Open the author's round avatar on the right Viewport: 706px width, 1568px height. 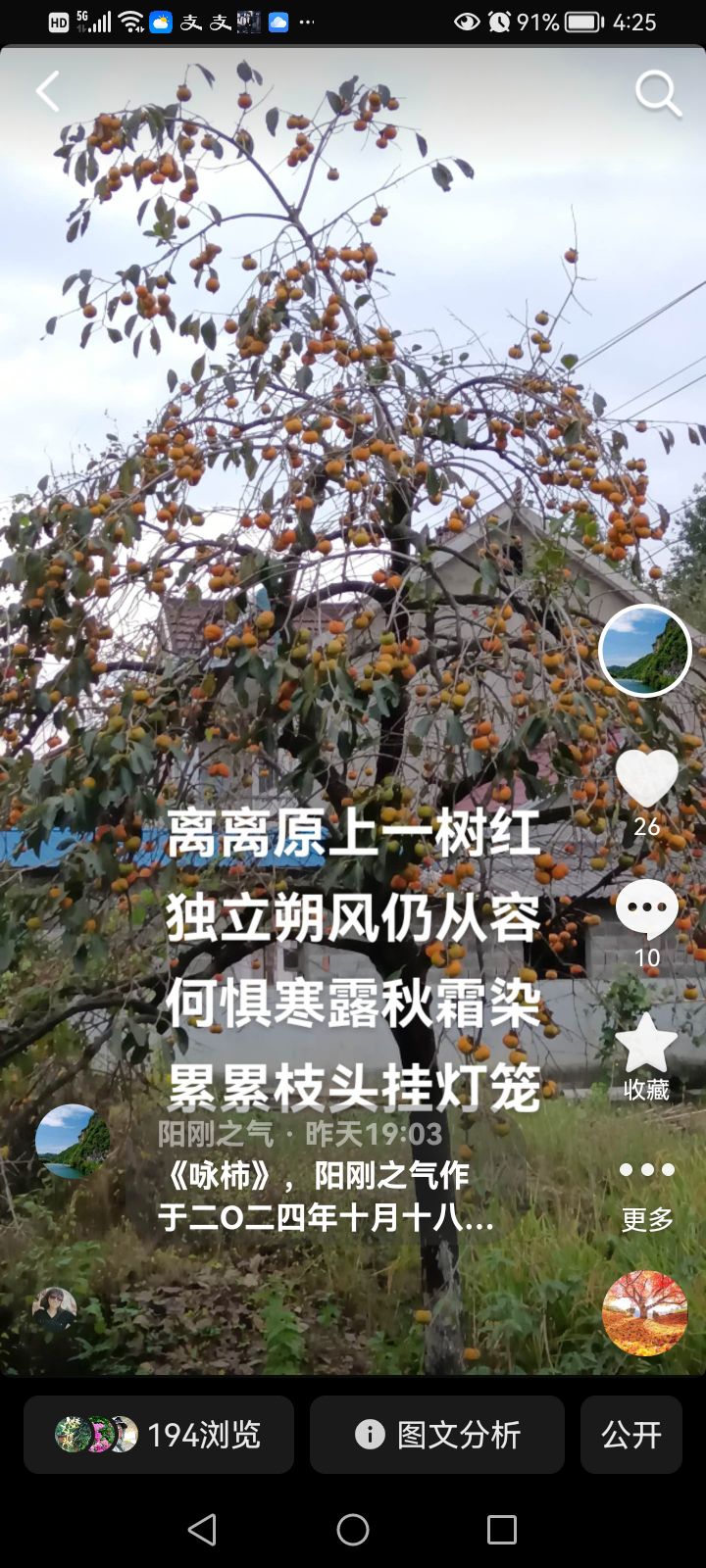[x=644, y=651]
